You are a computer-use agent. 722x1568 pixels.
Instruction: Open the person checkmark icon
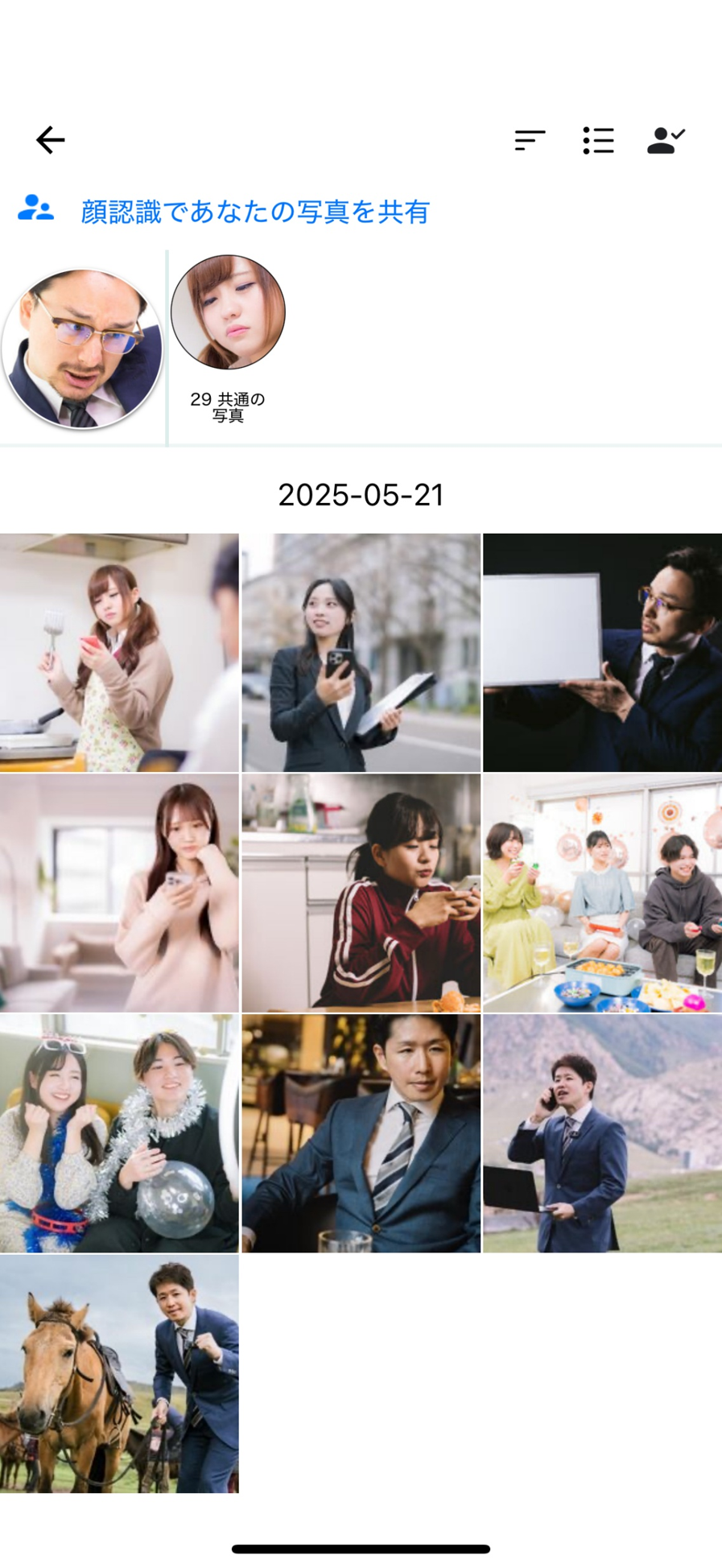pos(666,140)
